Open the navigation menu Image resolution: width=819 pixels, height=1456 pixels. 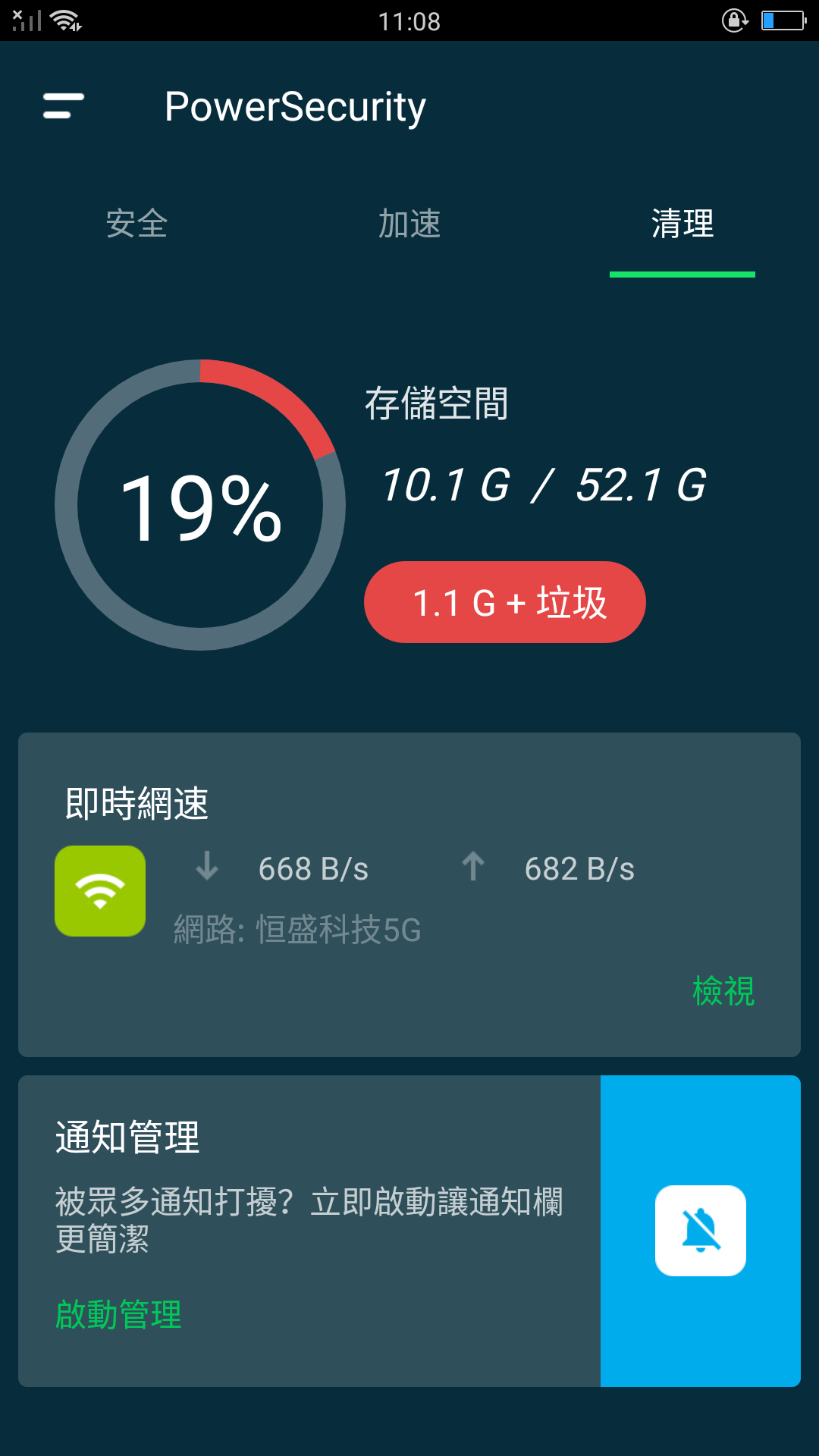point(63,108)
